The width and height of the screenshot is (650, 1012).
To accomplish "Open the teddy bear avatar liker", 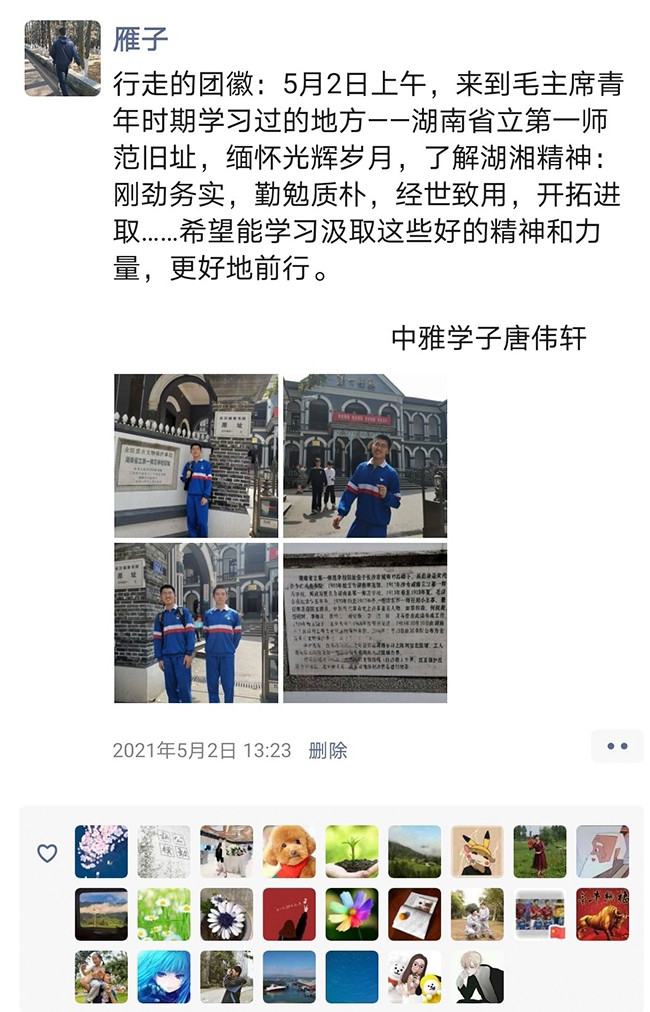I will click(x=289, y=851).
